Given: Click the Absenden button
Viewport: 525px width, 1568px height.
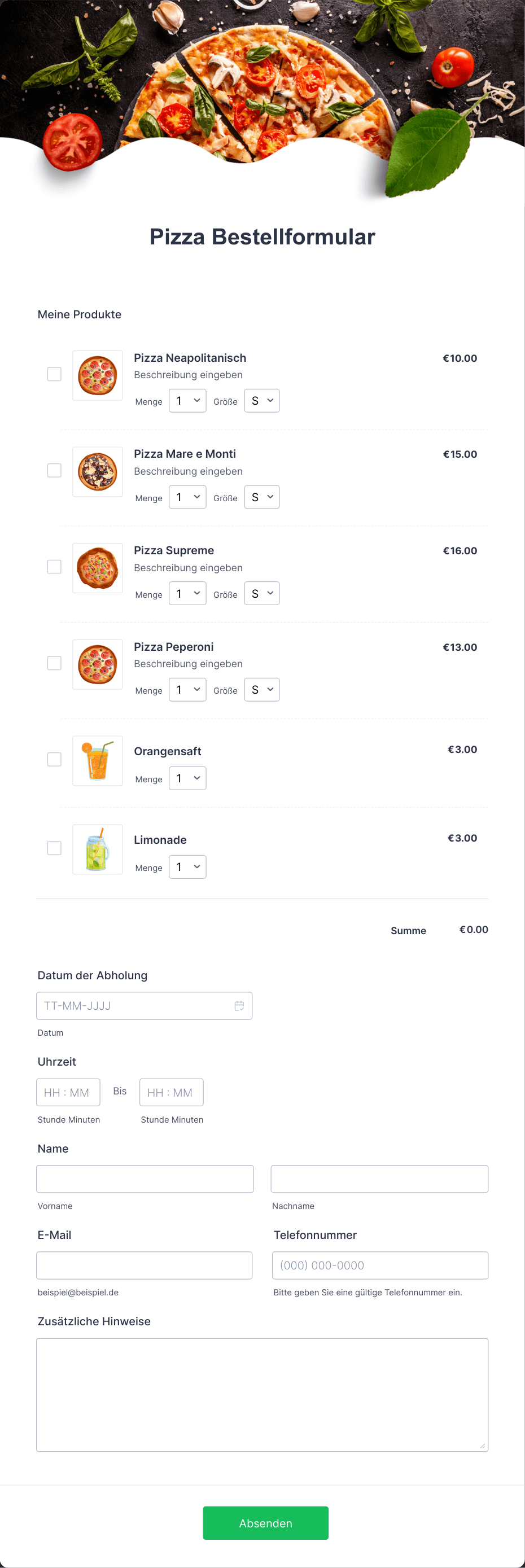Looking at the screenshot, I should pyautogui.click(x=265, y=1523).
